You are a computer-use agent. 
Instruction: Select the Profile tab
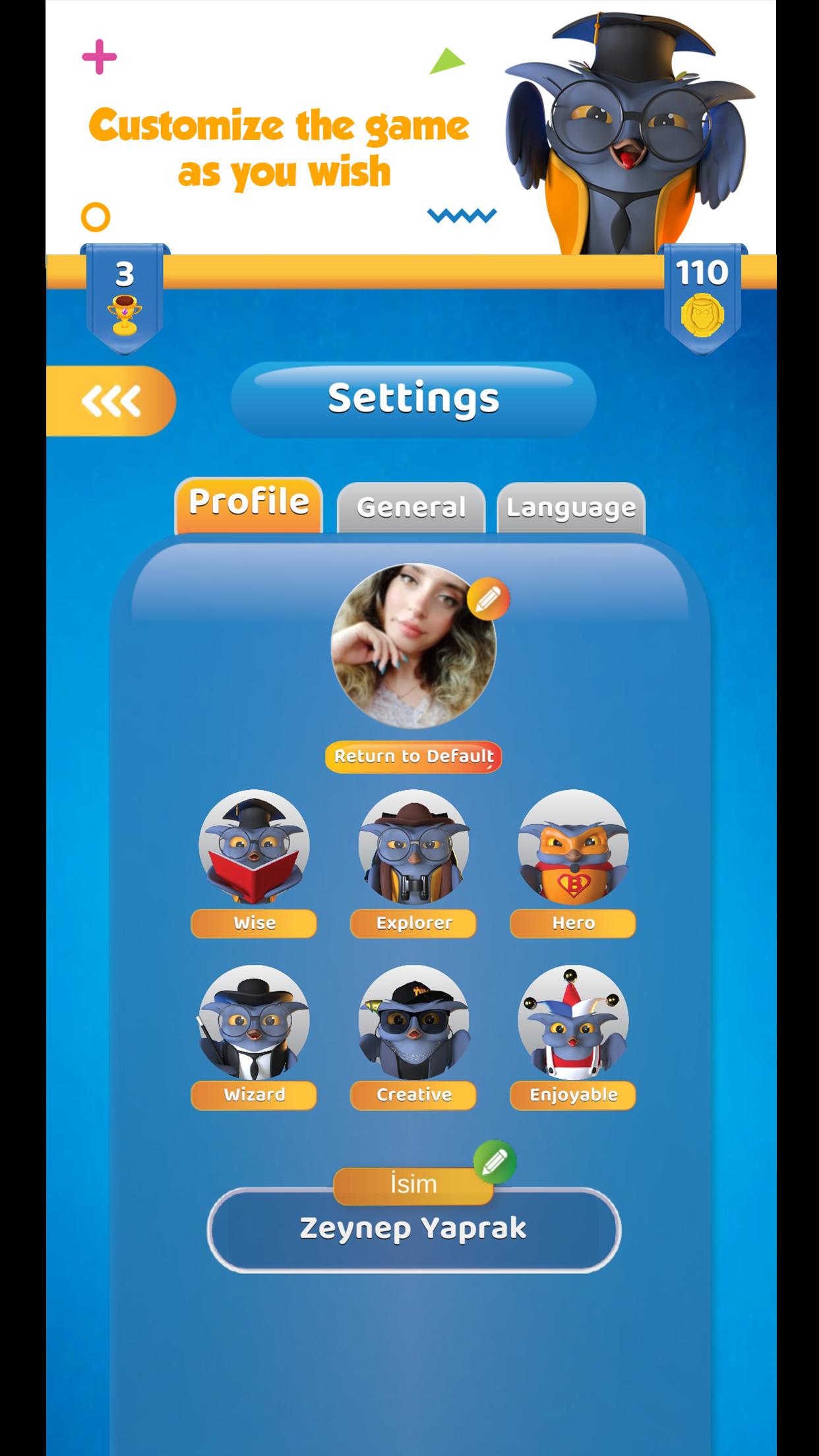(249, 504)
